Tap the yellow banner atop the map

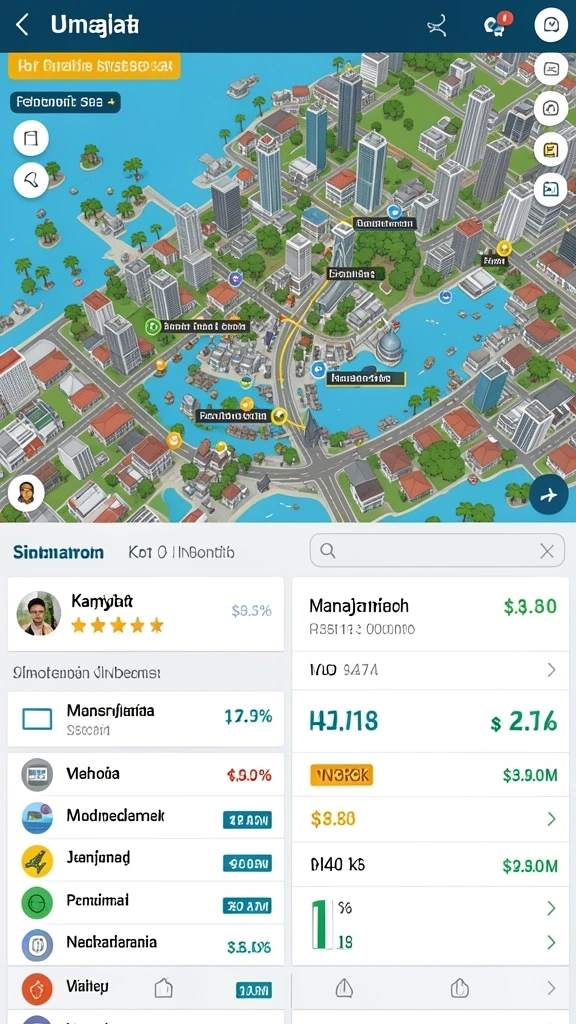(94, 66)
